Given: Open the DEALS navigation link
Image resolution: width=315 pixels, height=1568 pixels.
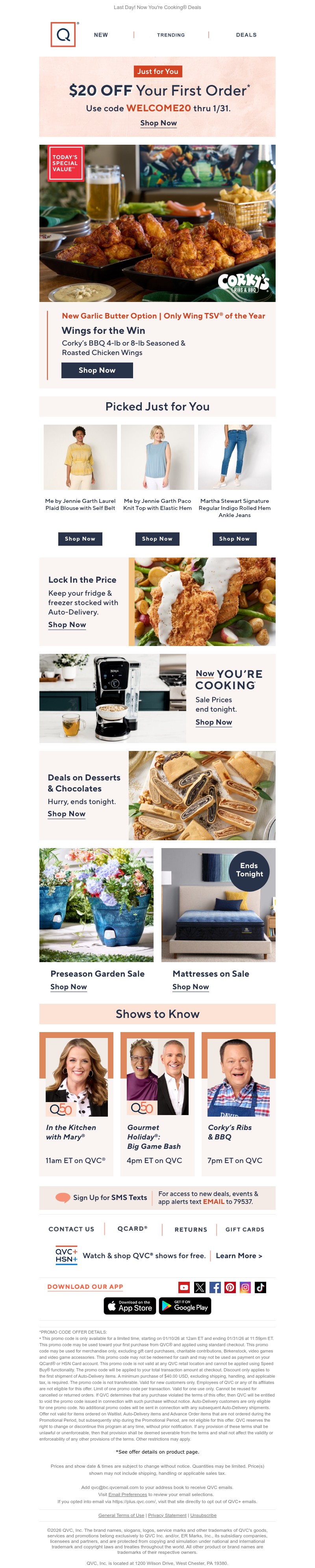Looking at the screenshot, I should 246,35.
